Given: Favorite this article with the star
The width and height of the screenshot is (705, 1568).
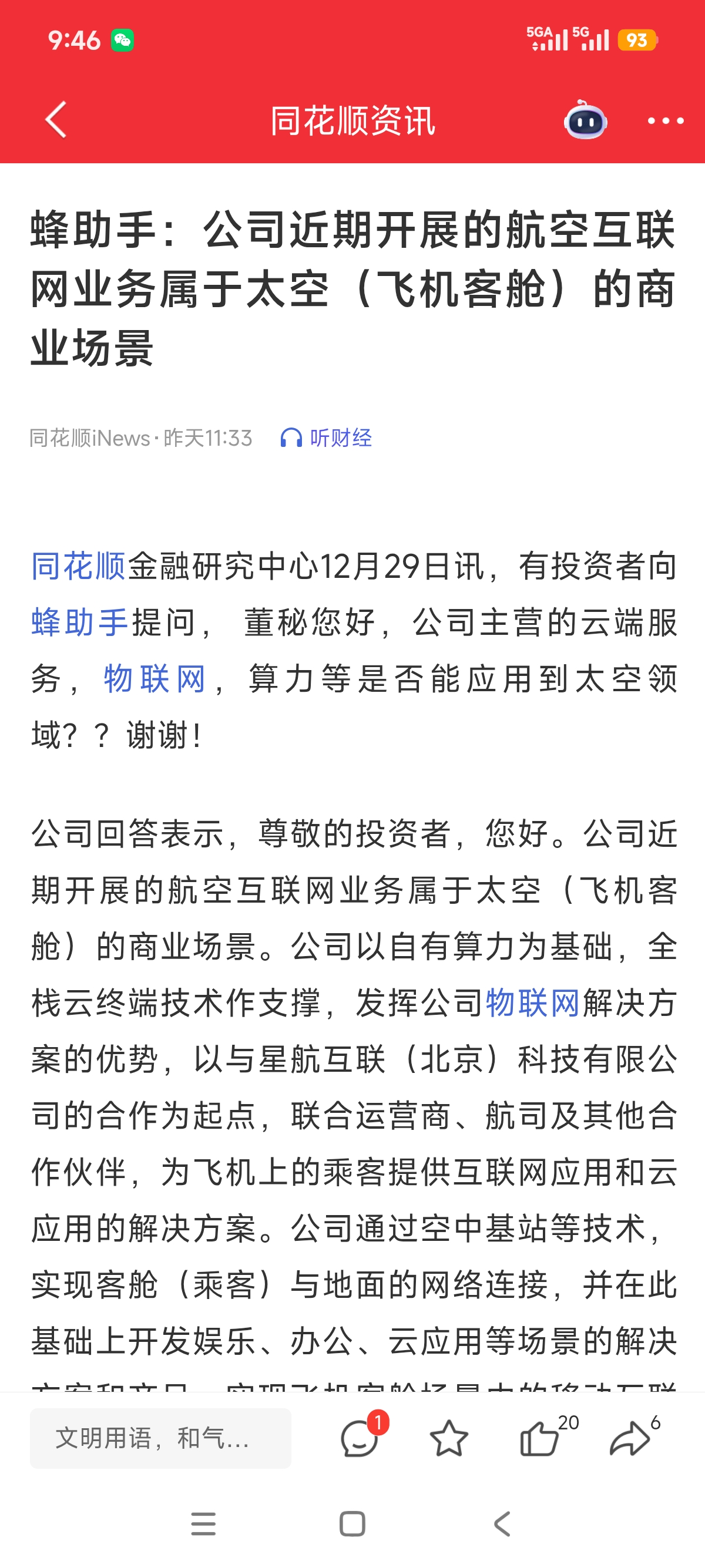Looking at the screenshot, I should tap(449, 1439).
